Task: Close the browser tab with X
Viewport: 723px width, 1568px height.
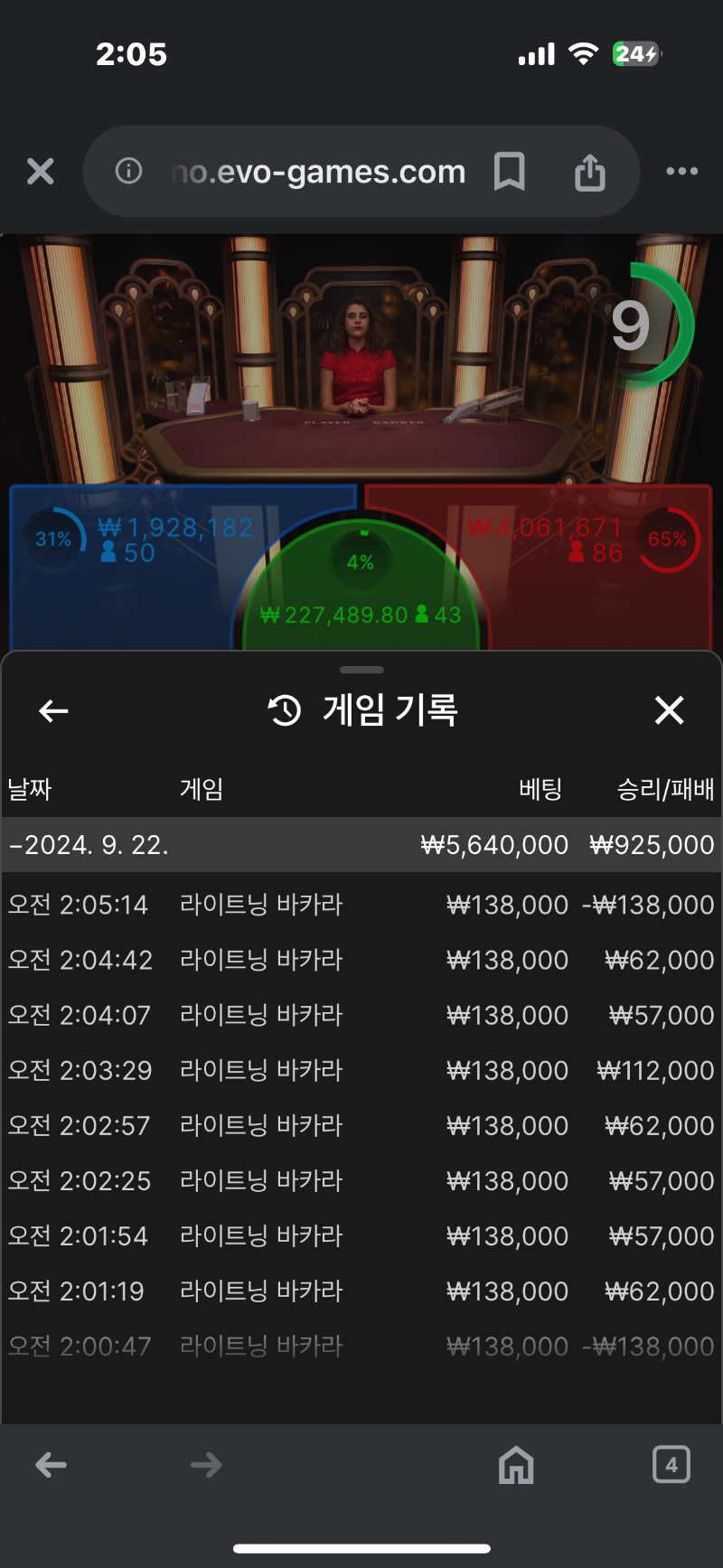Action: (x=41, y=171)
